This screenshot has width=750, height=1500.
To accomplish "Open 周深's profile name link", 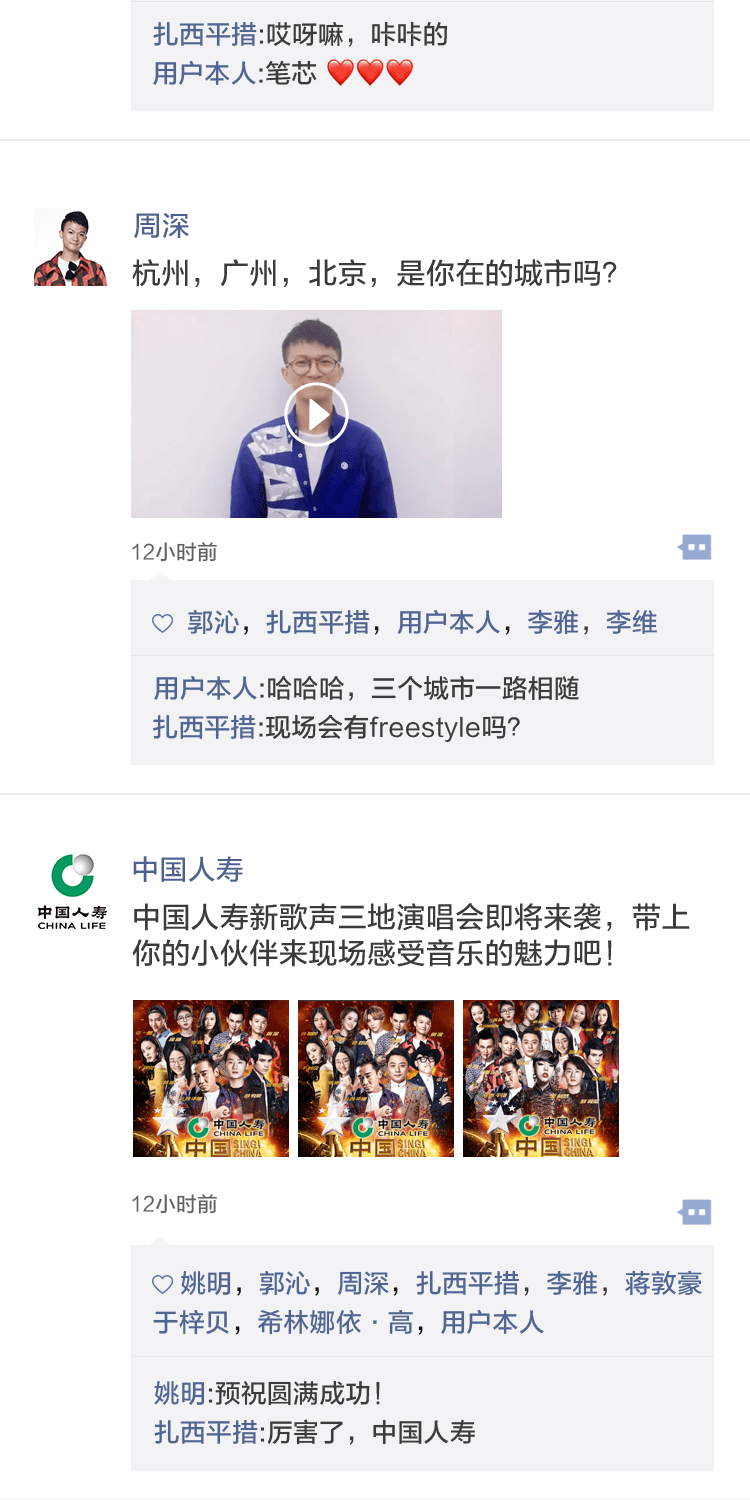I will coord(161,226).
